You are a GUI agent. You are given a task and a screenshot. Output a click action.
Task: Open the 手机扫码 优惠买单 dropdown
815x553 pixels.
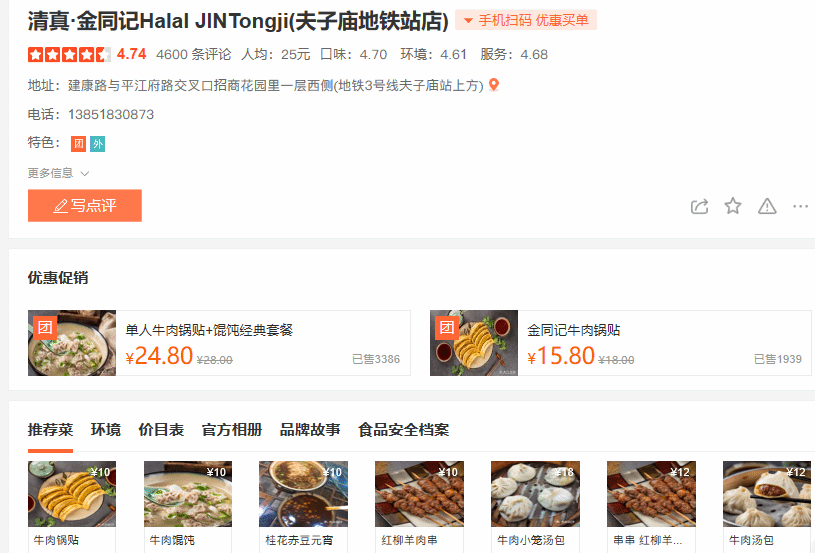[526, 20]
